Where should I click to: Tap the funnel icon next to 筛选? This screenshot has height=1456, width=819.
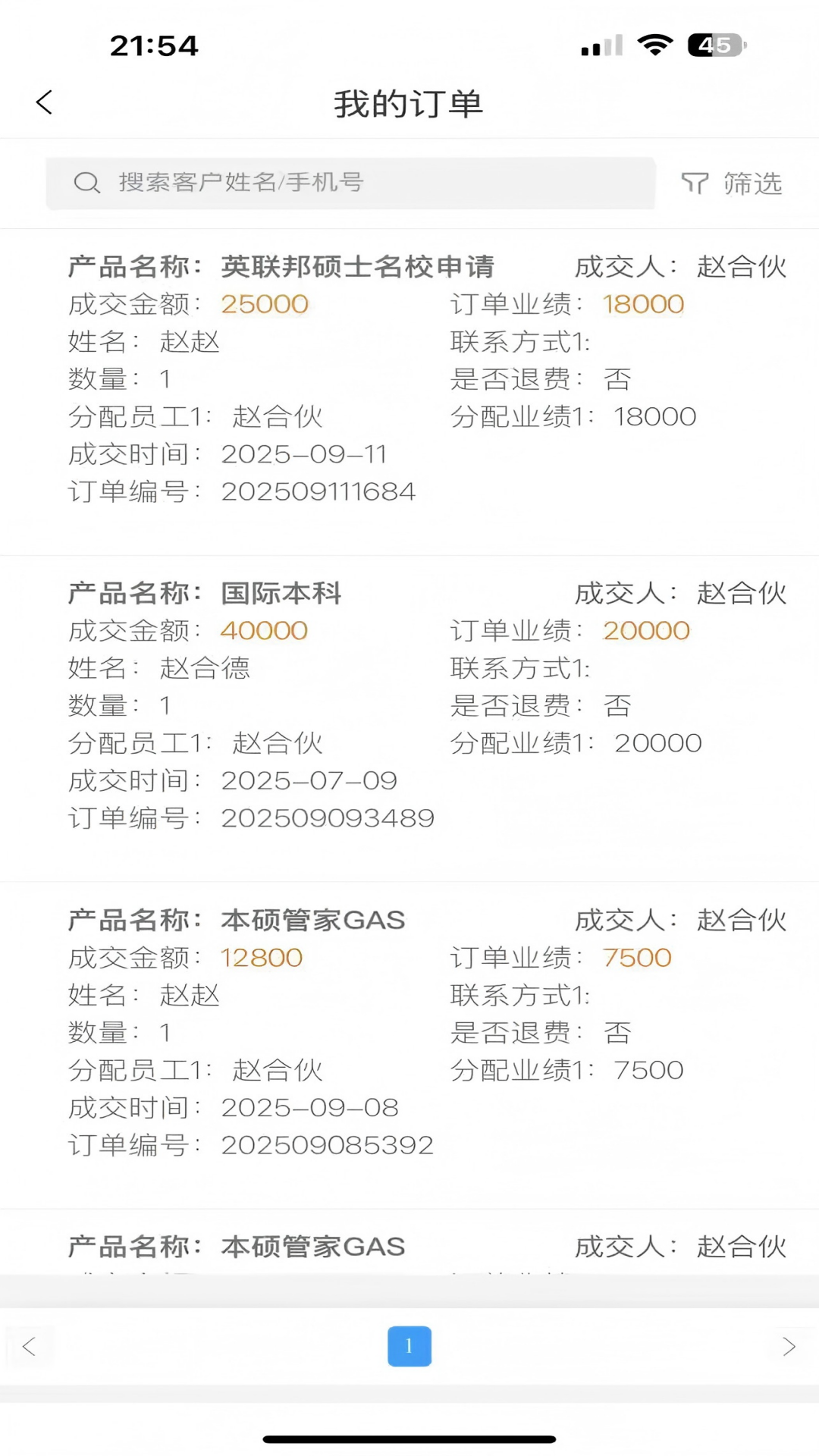[696, 183]
